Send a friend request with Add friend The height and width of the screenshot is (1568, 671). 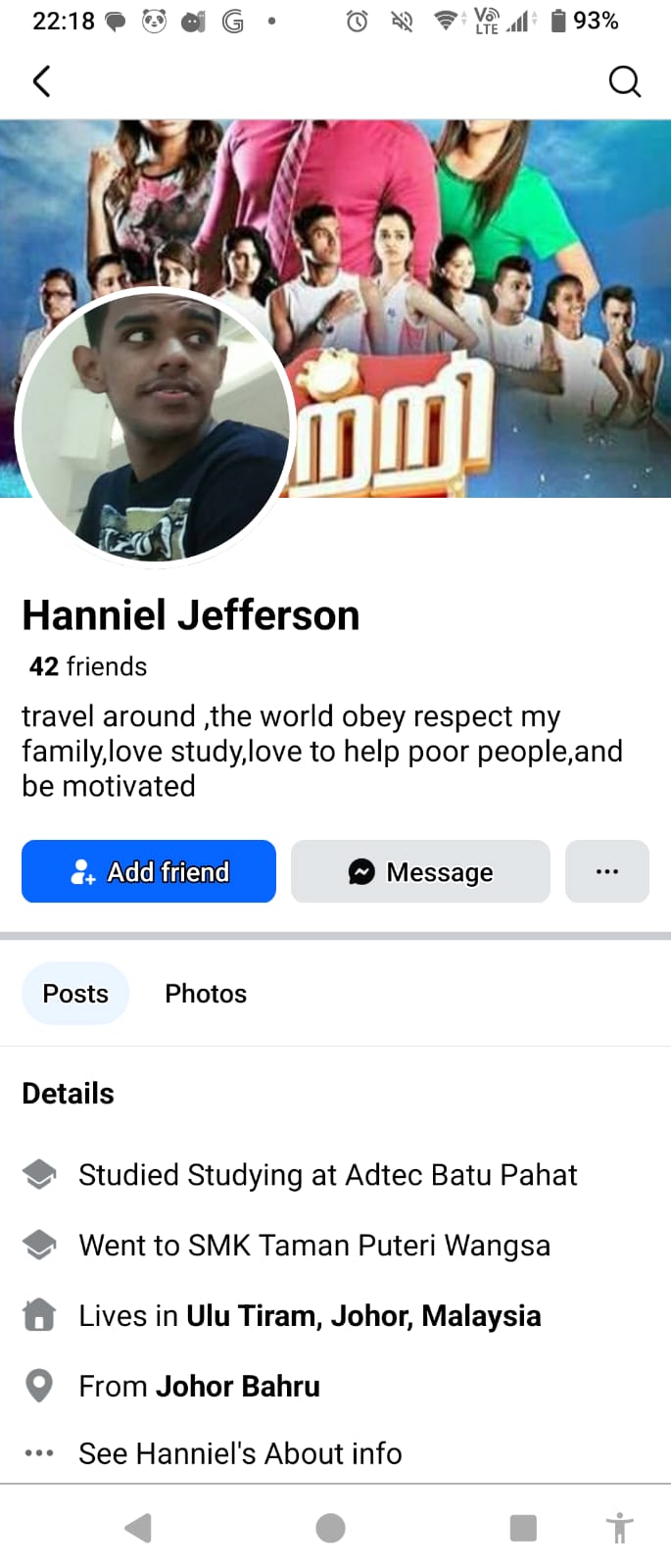[149, 871]
